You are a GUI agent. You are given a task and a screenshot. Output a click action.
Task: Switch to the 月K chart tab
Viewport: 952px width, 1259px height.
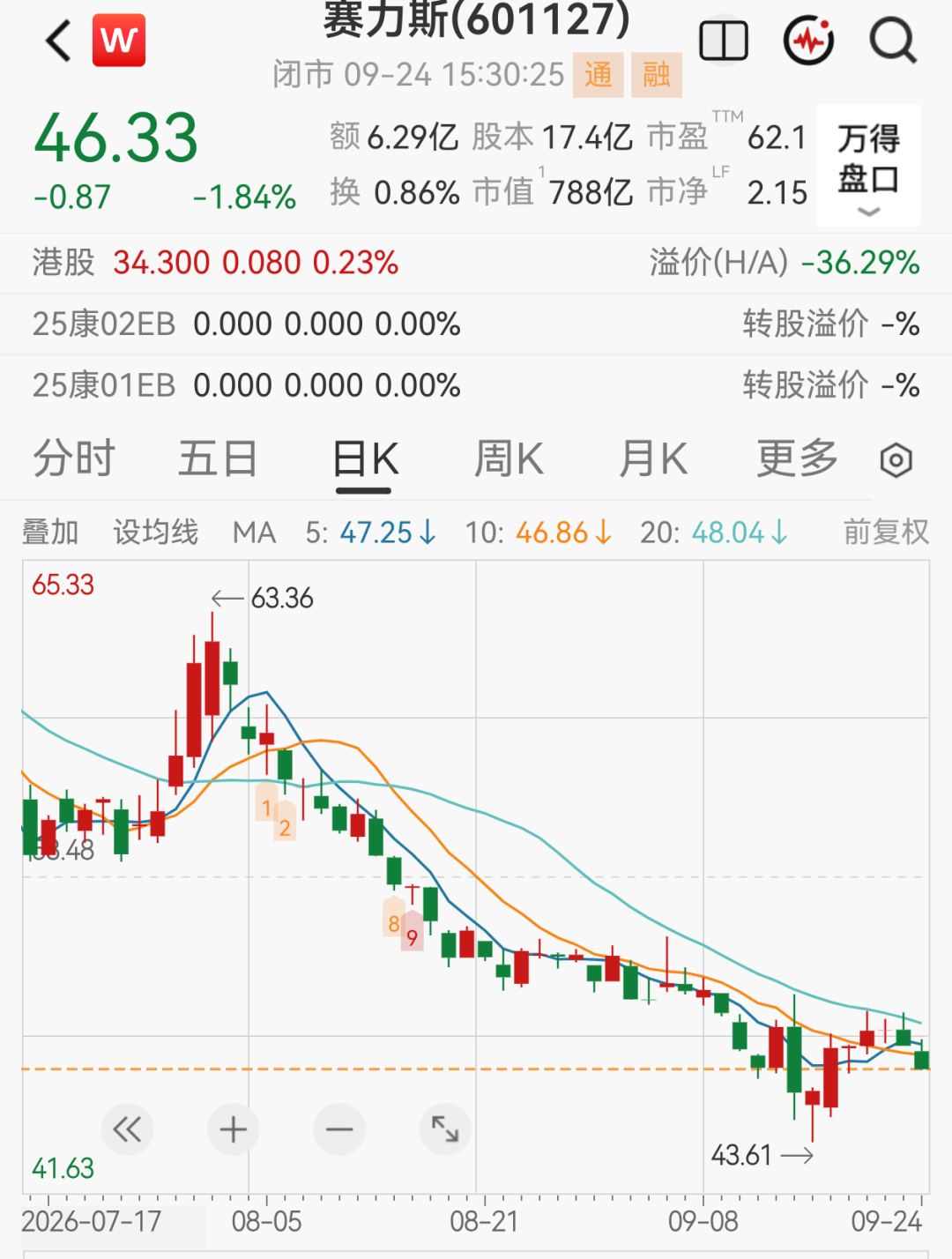point(653,458)
